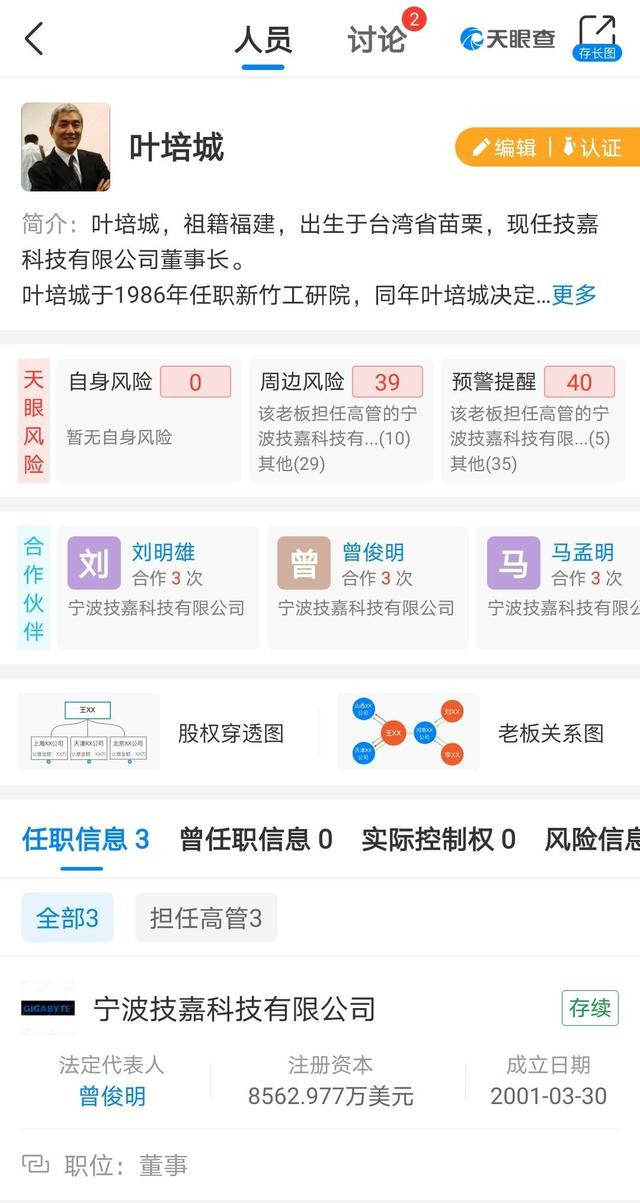Switch to the 曾任职信息 tab

255,839
